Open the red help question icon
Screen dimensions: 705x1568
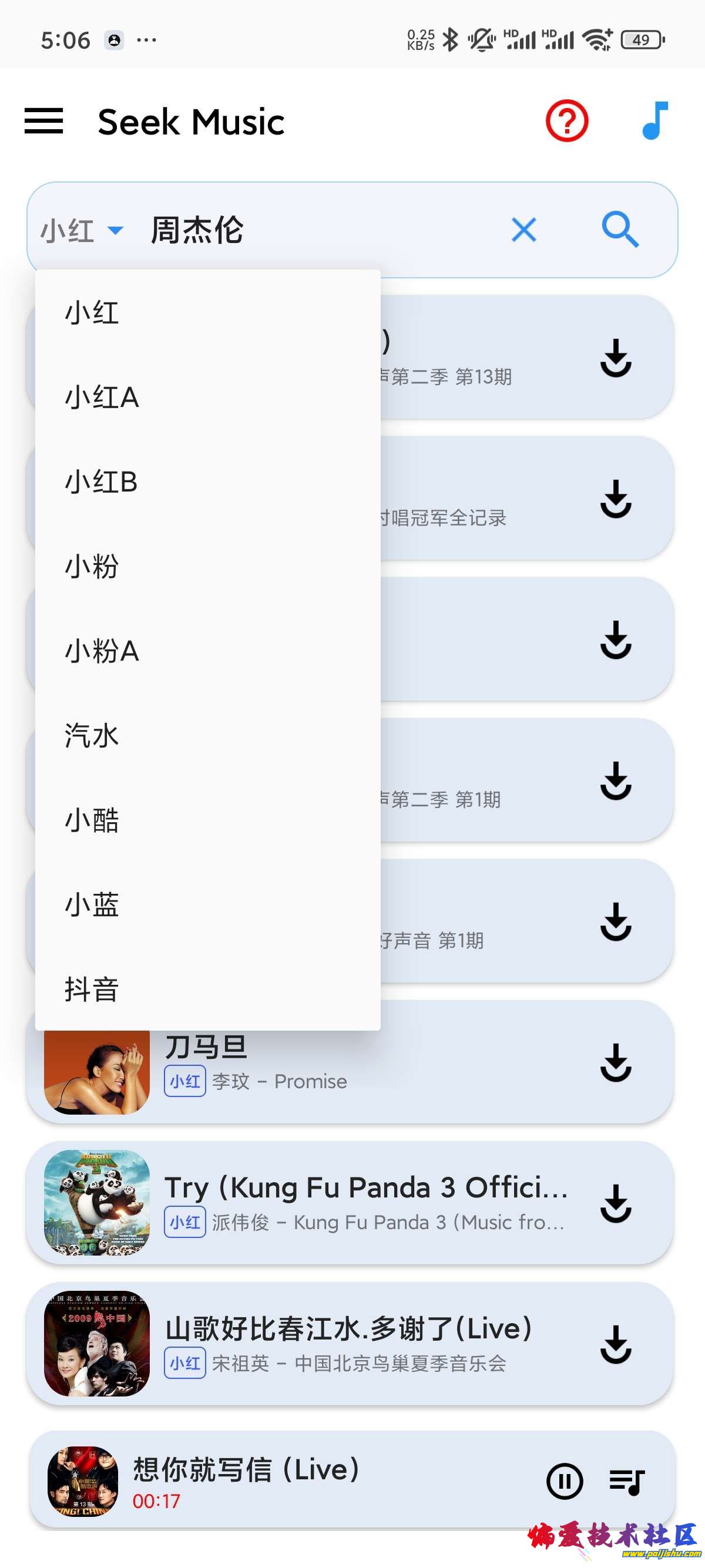(566, 121)
